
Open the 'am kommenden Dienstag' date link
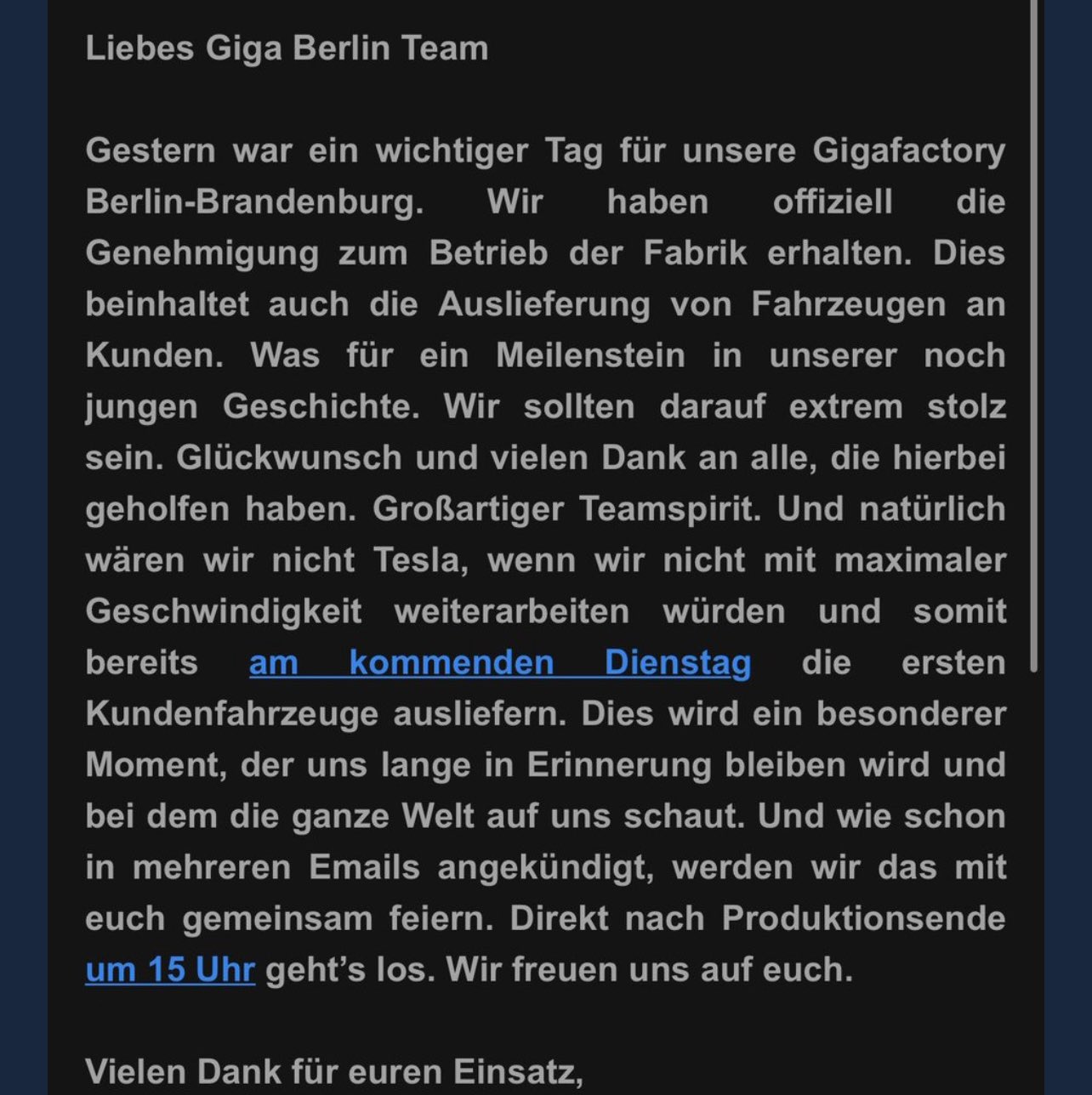coord(500,662)
